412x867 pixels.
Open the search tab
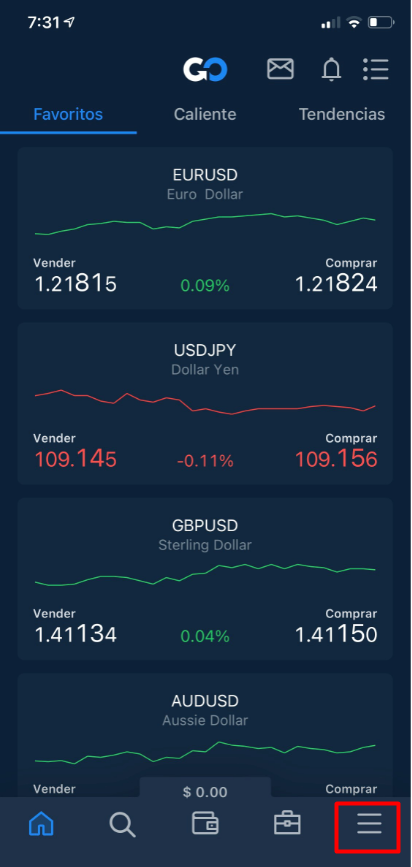pos(122,824)
